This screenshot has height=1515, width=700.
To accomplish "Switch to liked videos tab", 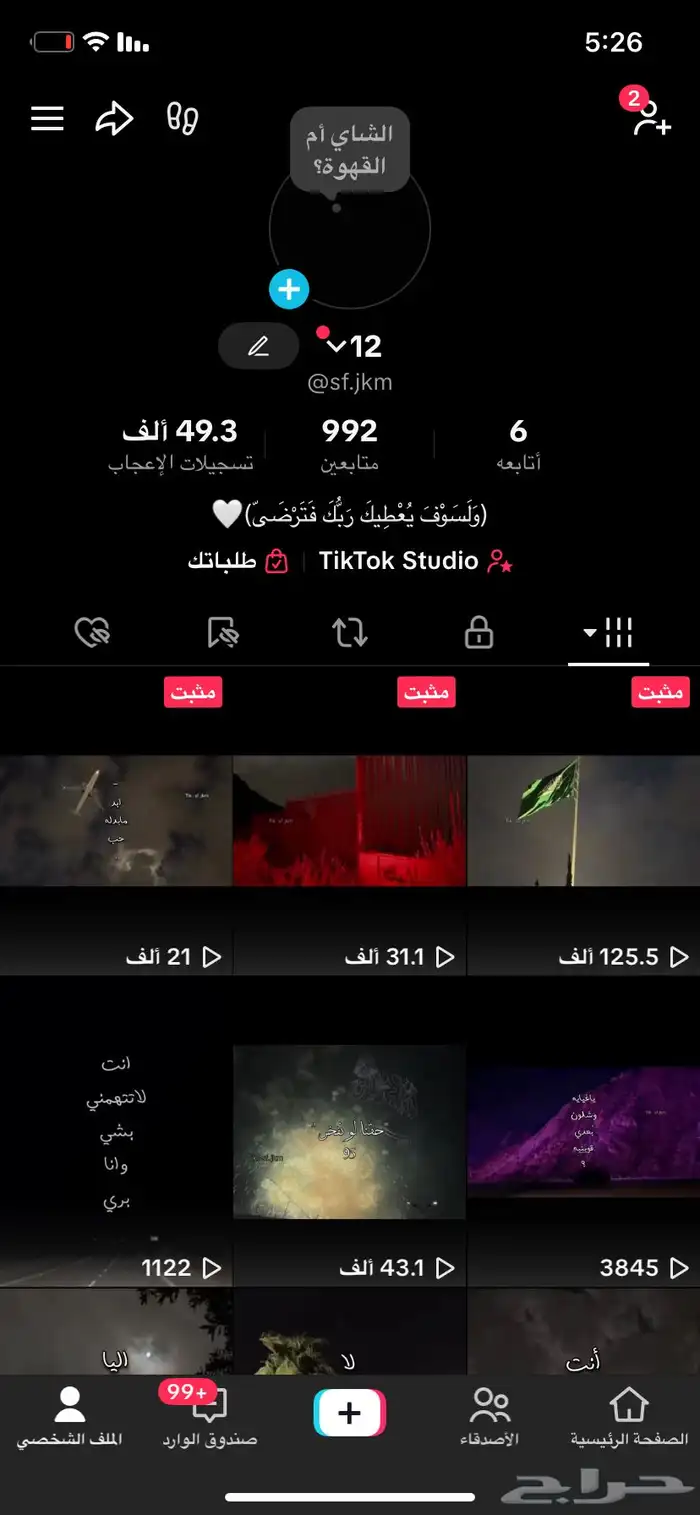I will point(93,632).
